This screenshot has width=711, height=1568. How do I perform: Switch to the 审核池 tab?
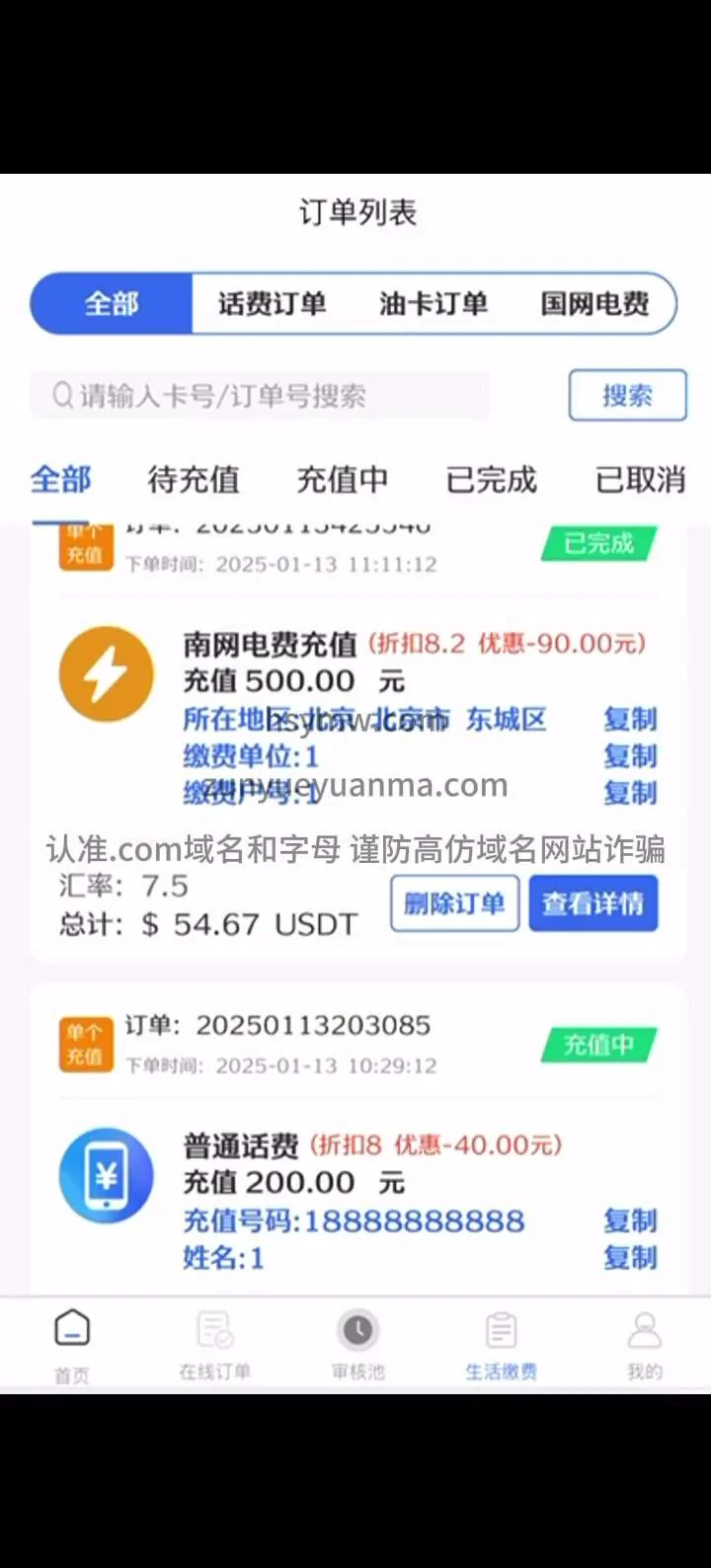coord(357,1345)
